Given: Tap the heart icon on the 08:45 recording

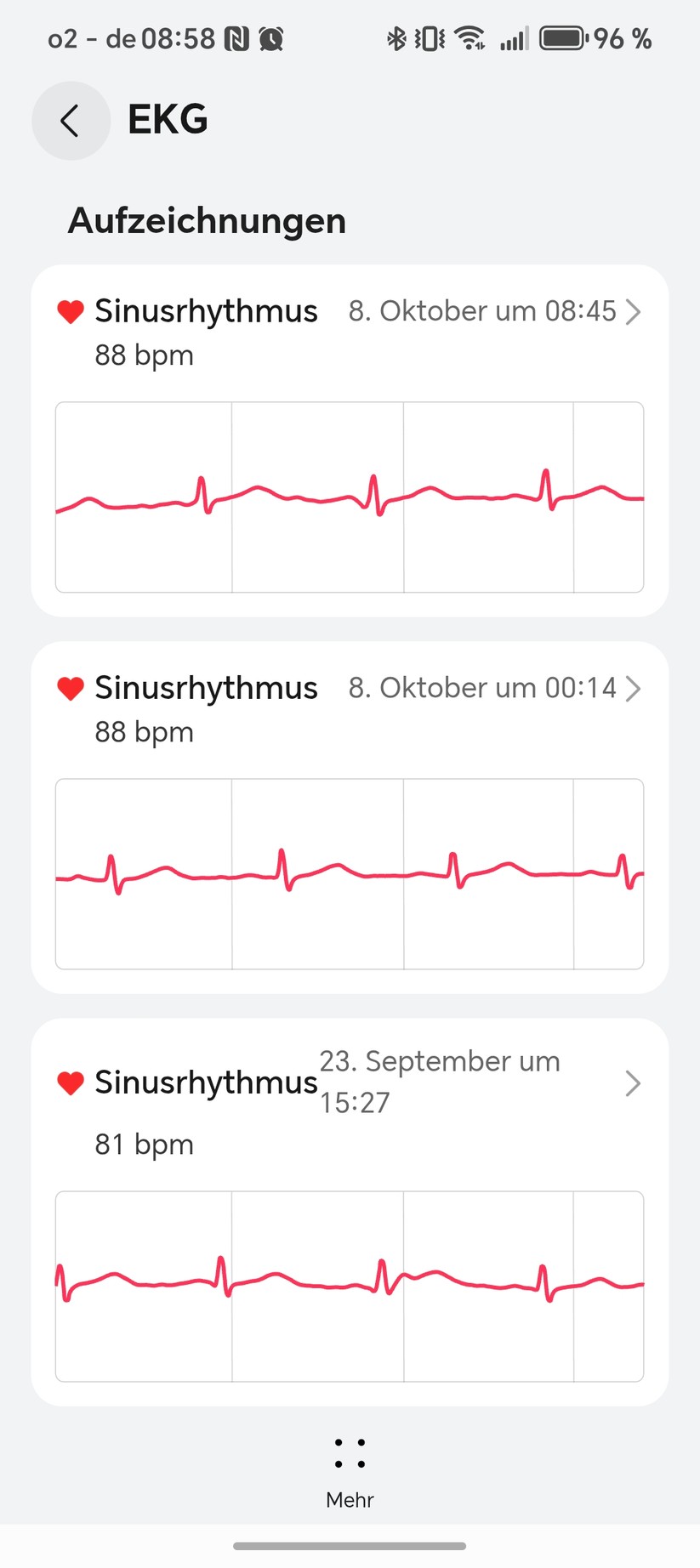Looking at the screenshot, I should click(71, 311).
